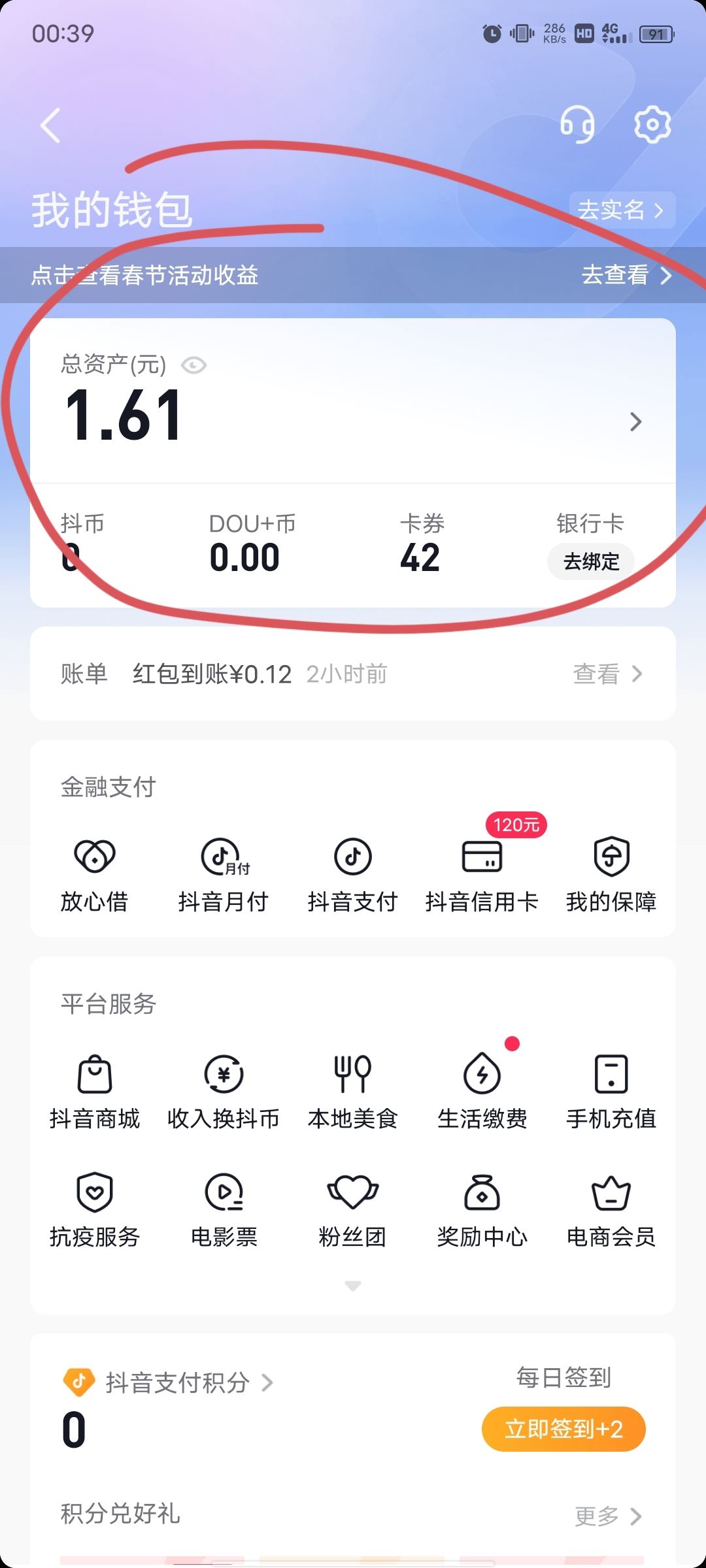The width and height of the screenshot is (706, 1568).
Task: Open the 抖音支付 payment icon
Action: tap(352, 875)
